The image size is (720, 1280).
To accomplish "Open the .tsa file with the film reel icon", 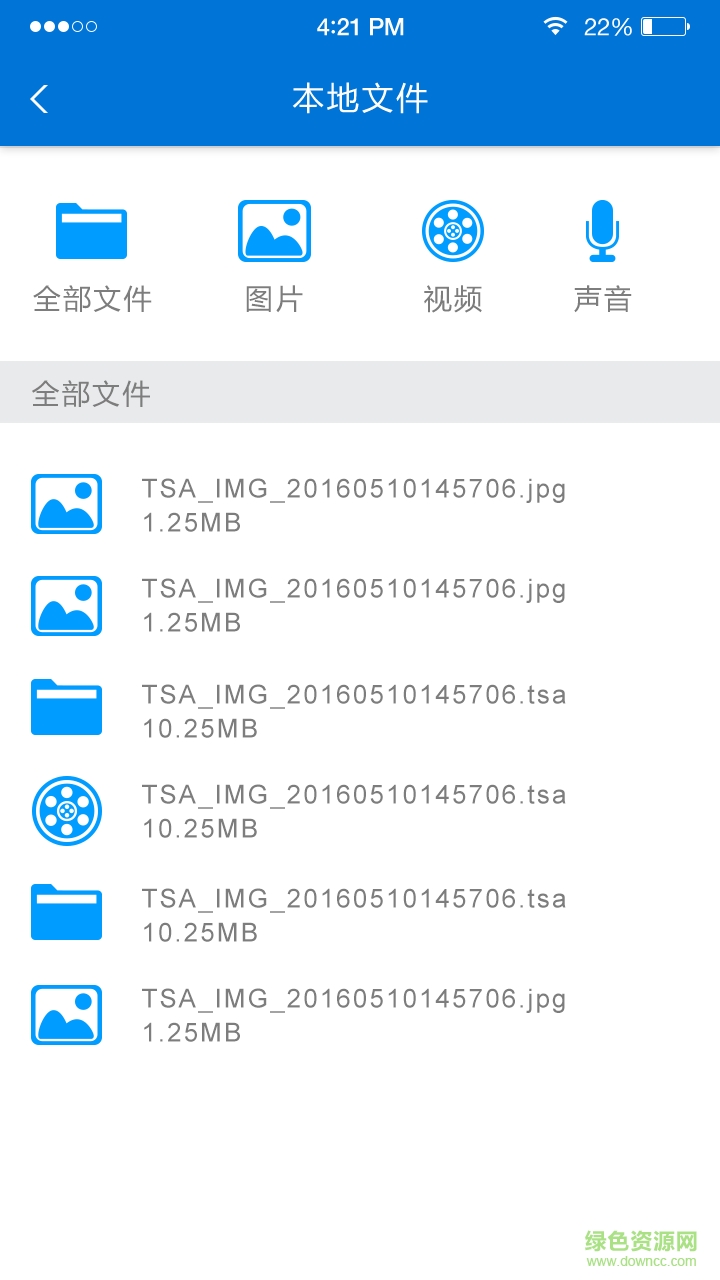I will [x=353, y=811].
